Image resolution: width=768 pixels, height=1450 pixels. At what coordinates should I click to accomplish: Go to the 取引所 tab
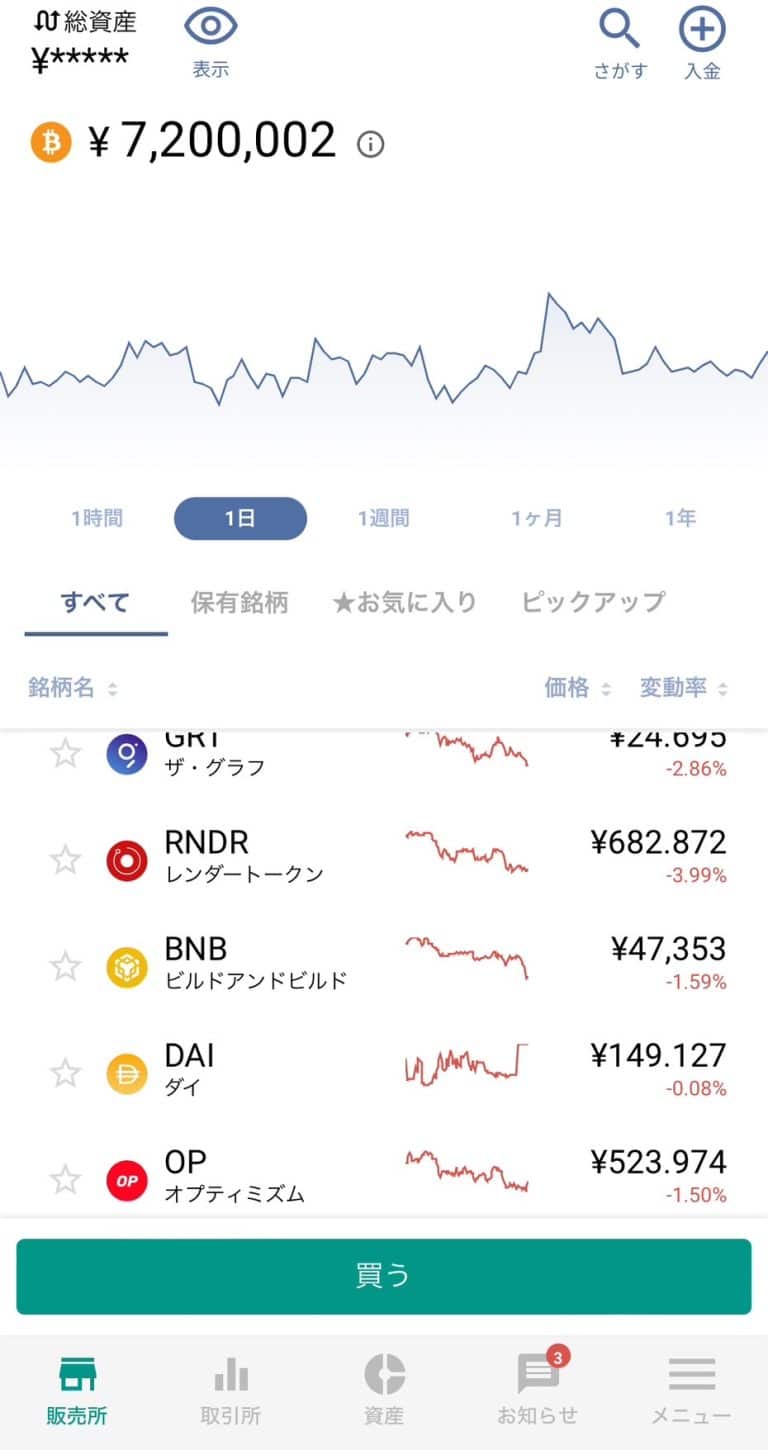231,1390
